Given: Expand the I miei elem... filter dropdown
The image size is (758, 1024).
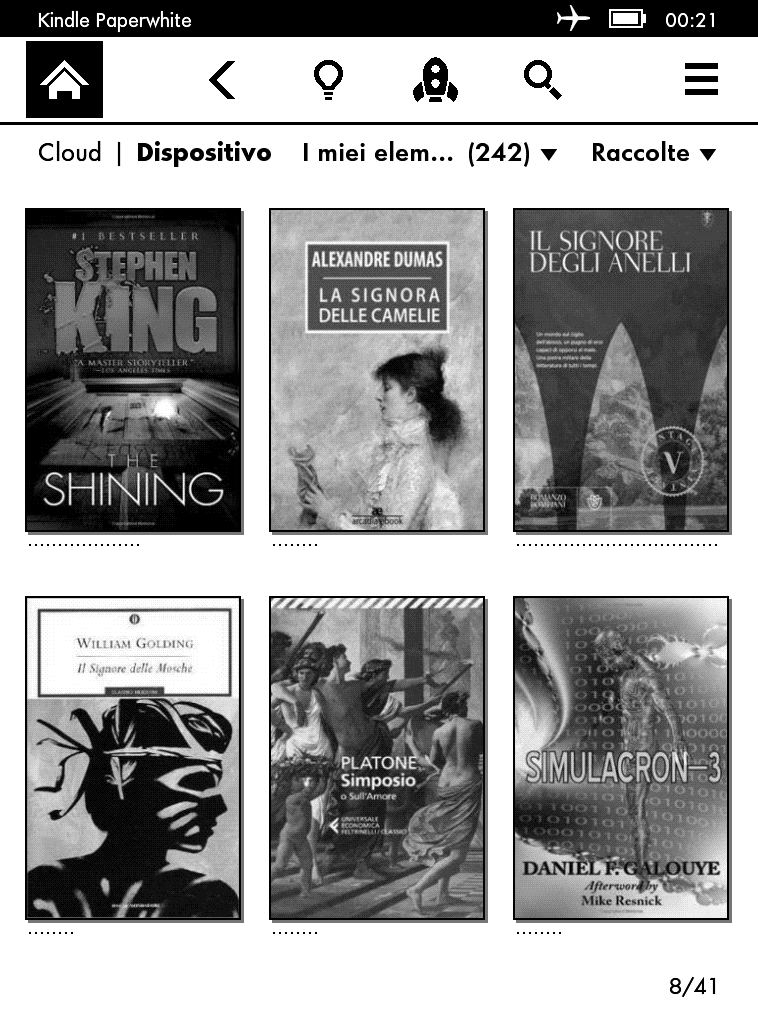Looking at the screenshot, I should click(429, 153).
